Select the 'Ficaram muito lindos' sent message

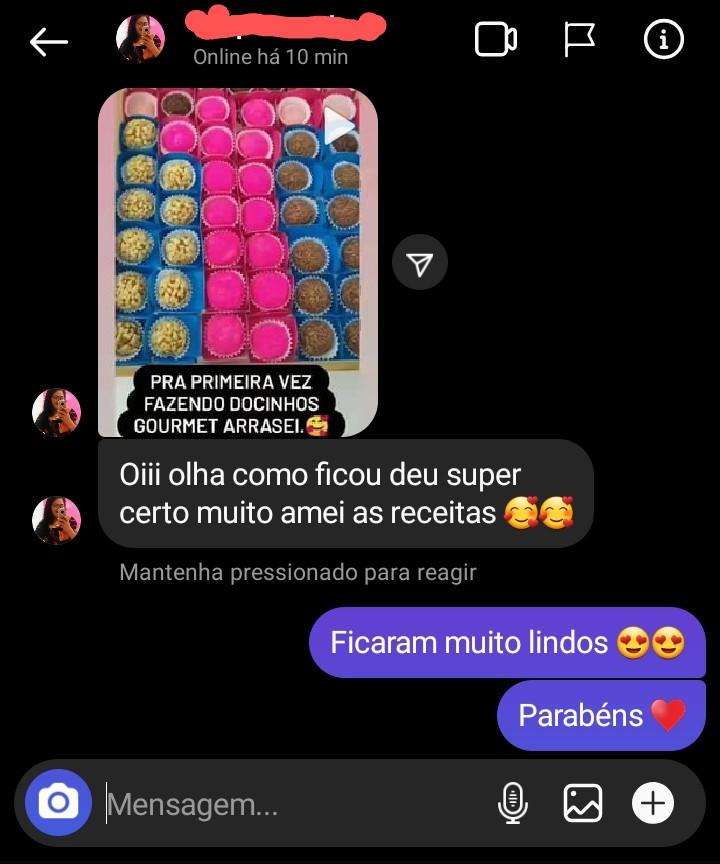[507, 643]
